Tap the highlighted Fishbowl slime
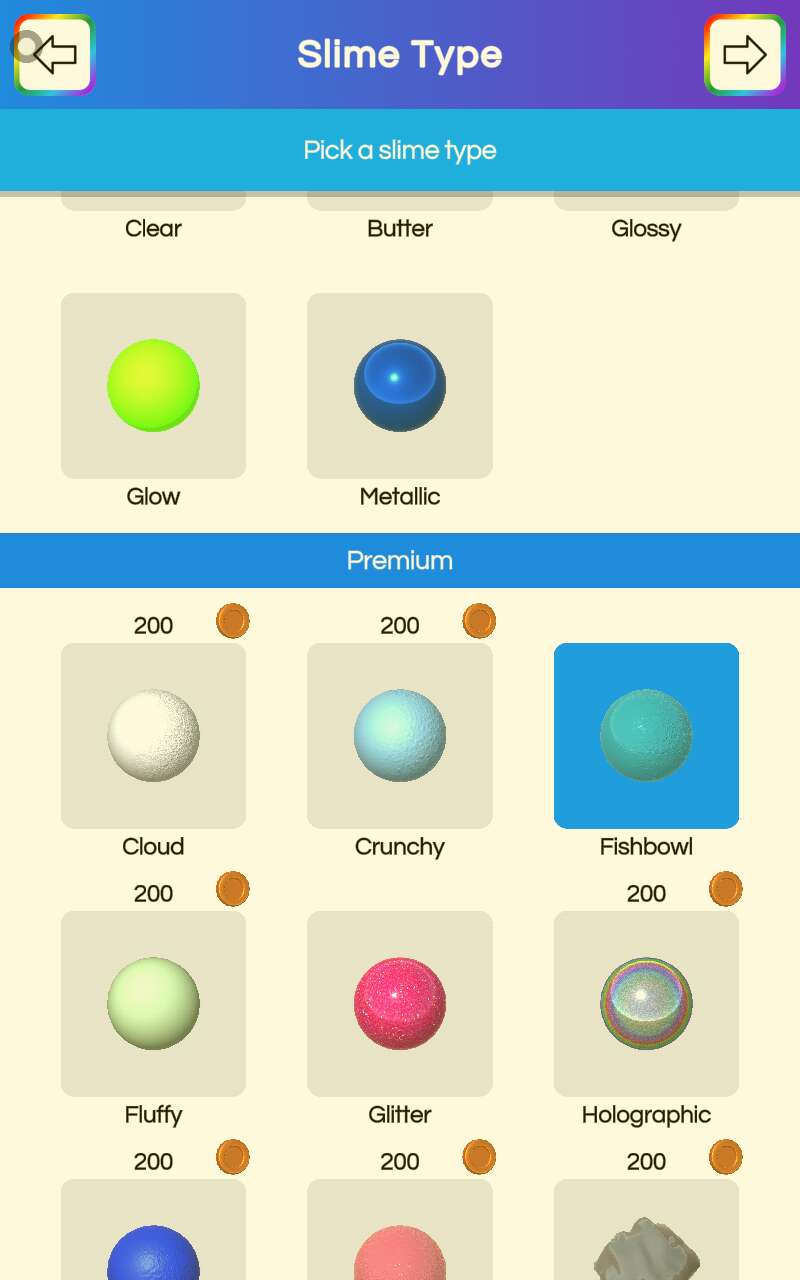This screenshot has width=800, height=1280. 646,735
